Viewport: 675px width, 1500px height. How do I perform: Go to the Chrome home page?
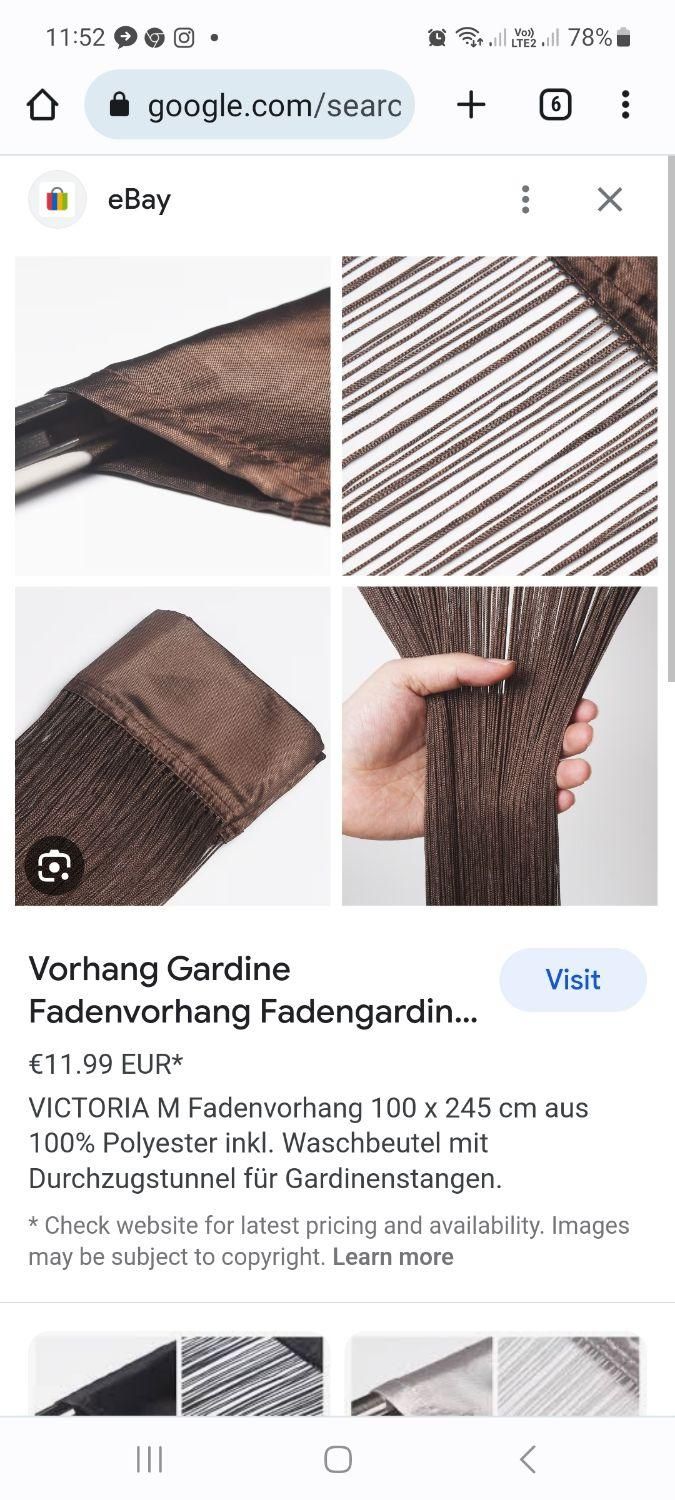pos(42,105)
